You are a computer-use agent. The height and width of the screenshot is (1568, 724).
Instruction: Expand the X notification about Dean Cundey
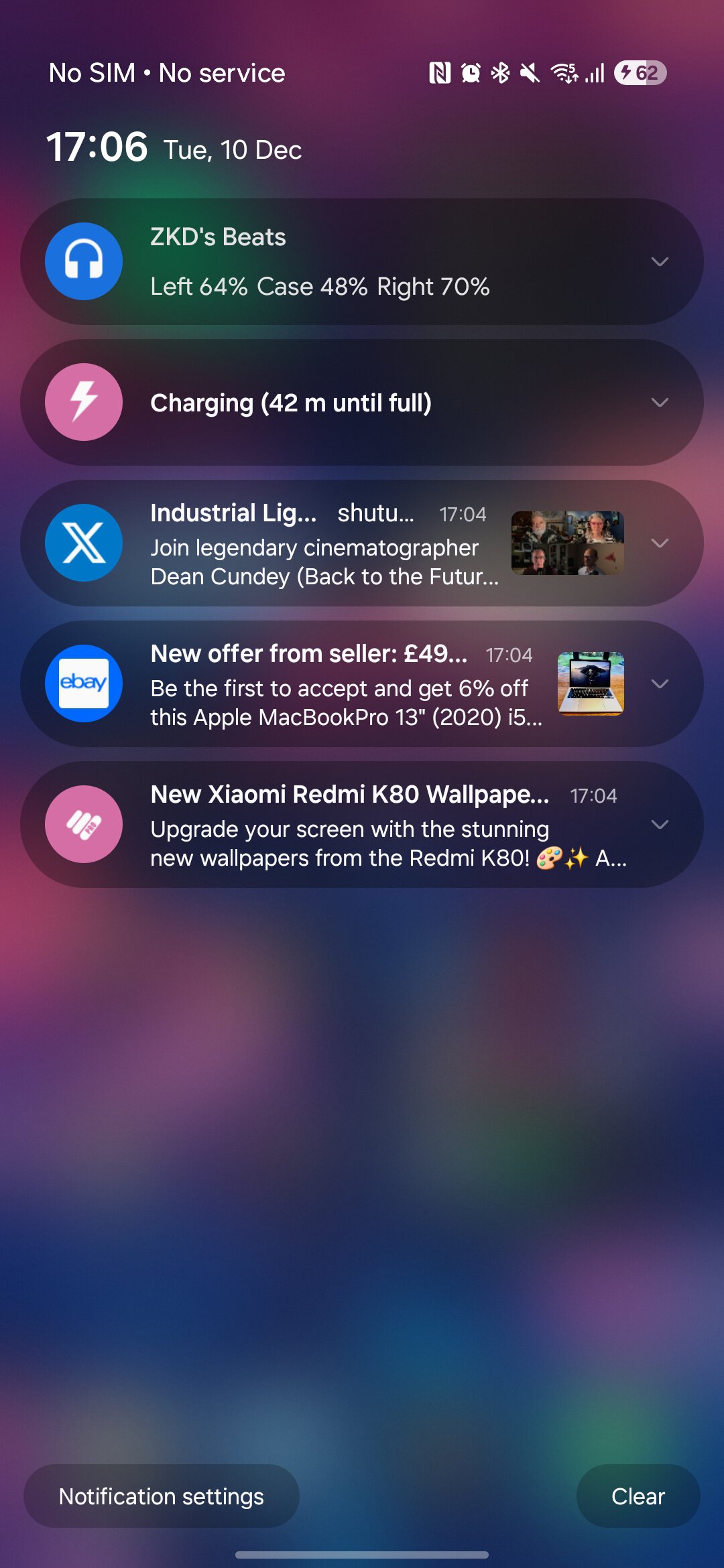660,543
